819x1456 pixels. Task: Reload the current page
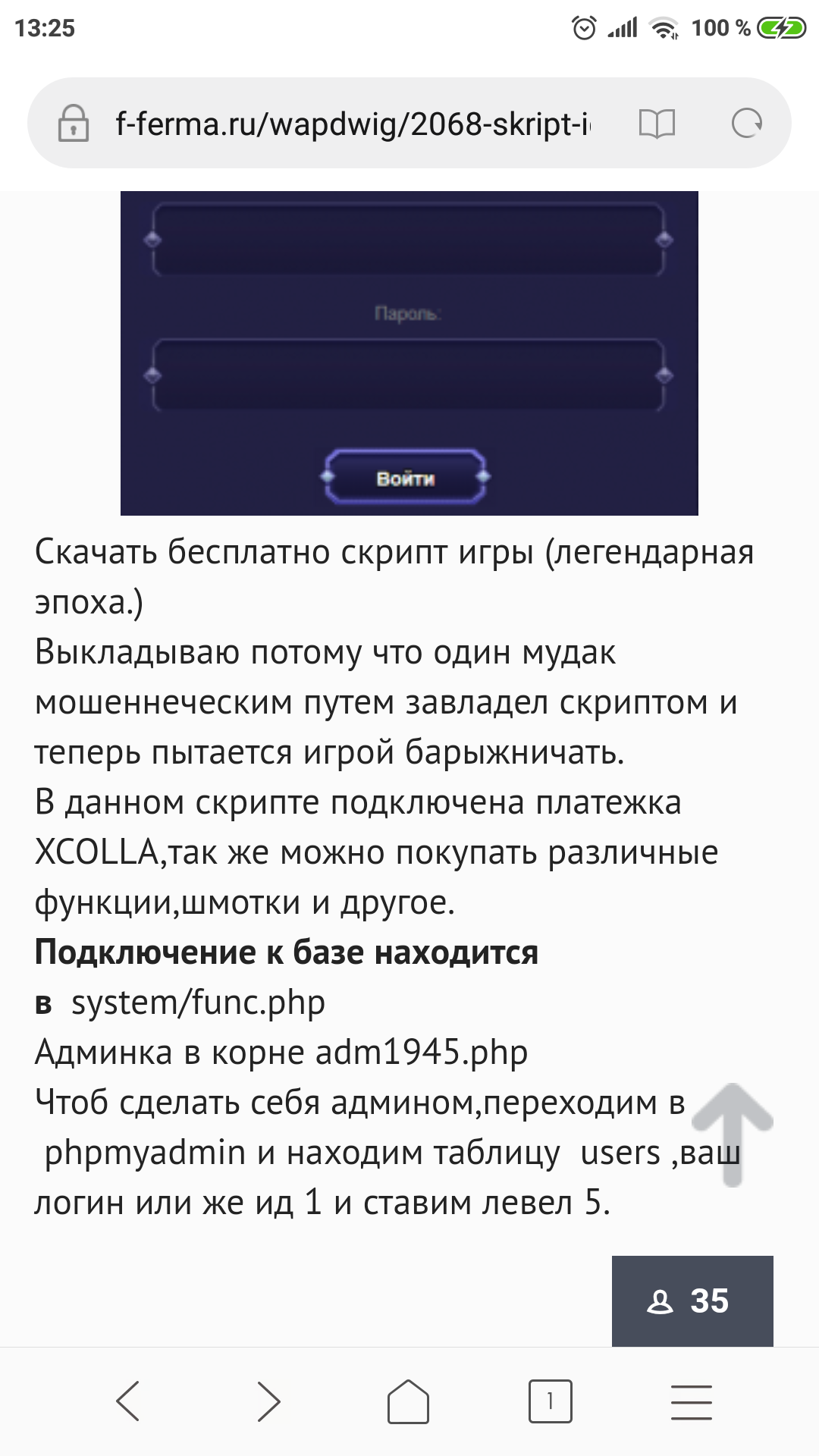tap(746, 124)
